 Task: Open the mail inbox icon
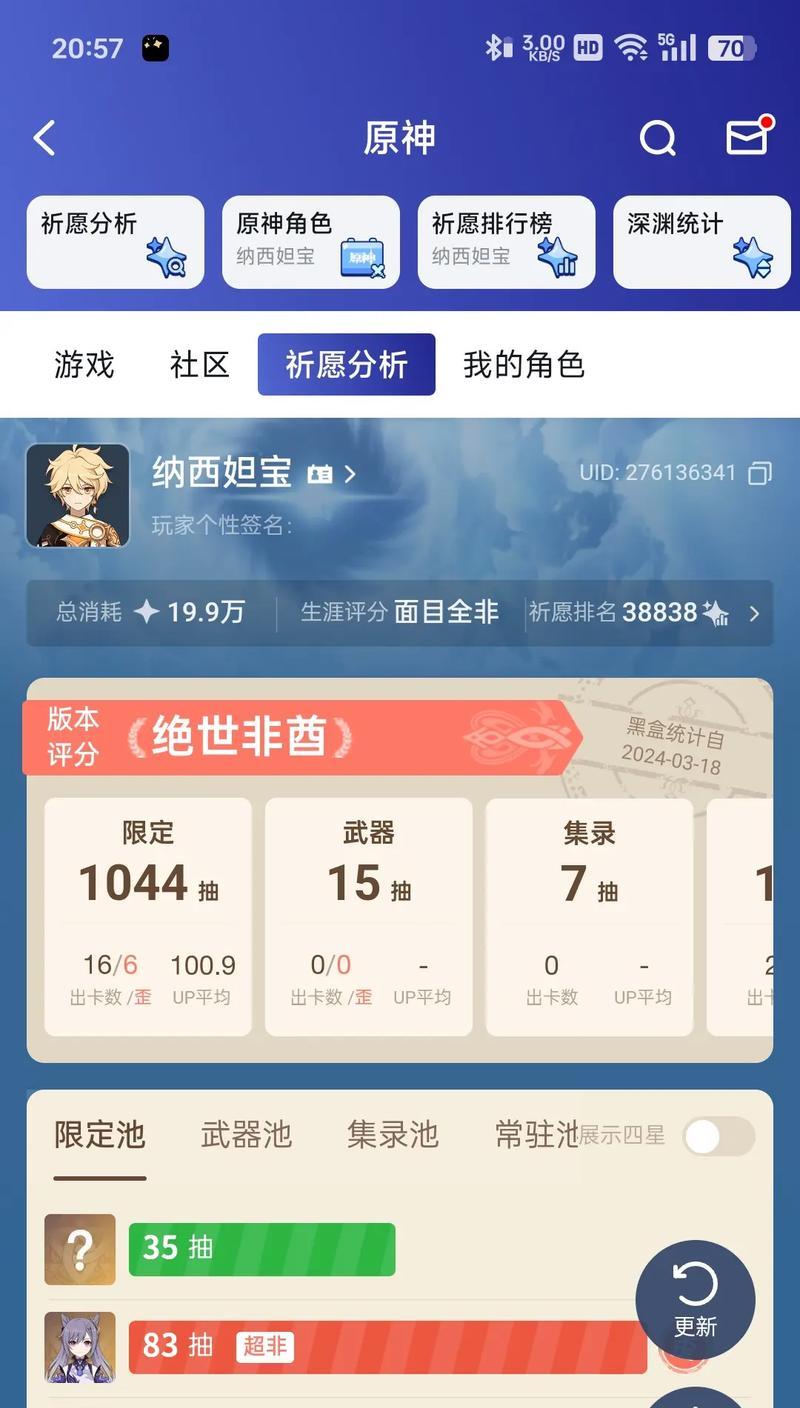click(x=748, y=137)
